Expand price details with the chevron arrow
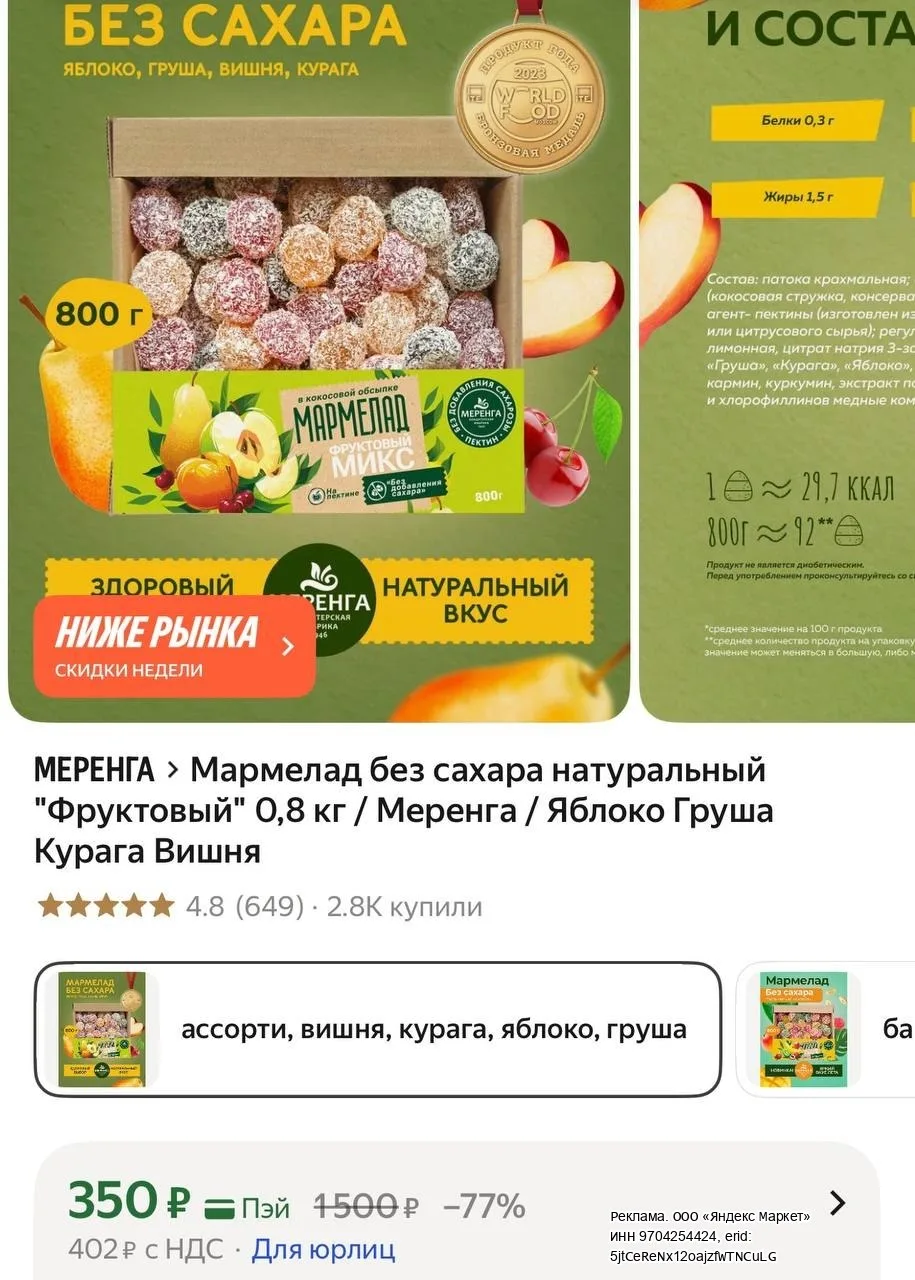This screenshot has width=915, height=1280. 838,1203
